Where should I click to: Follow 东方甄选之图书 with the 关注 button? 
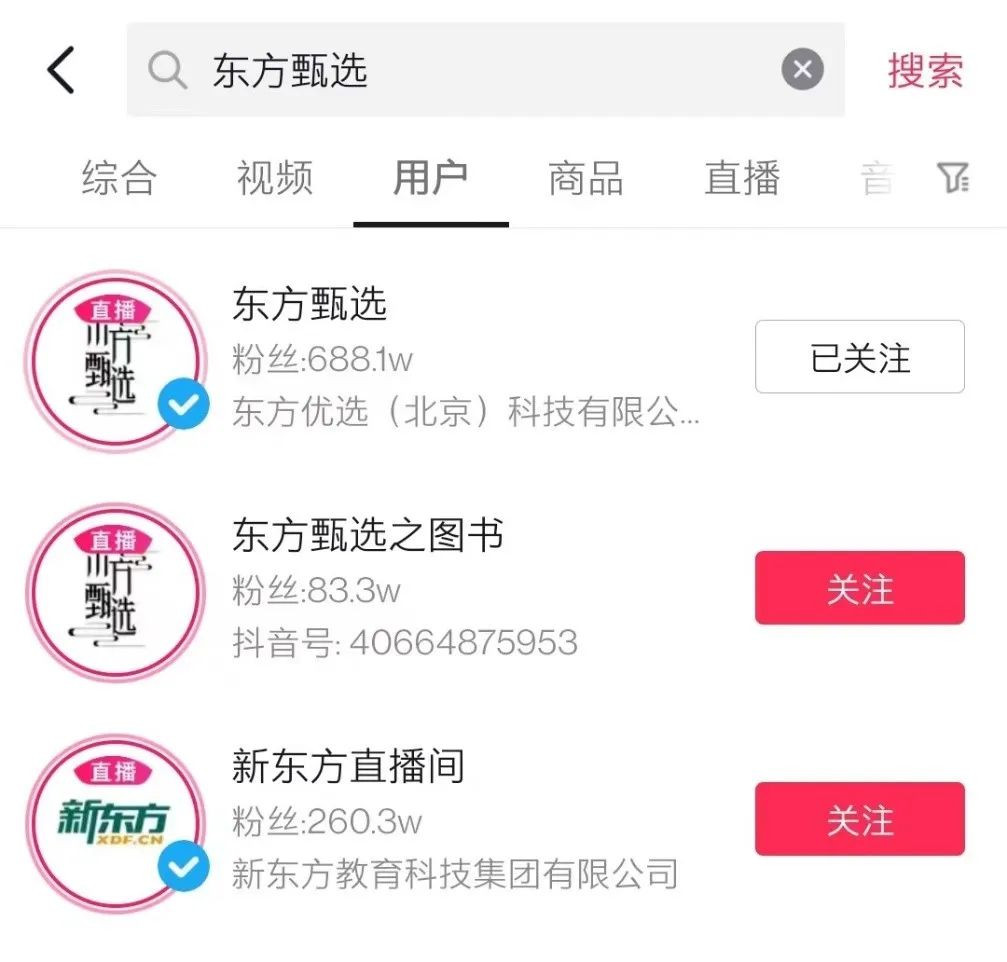(x=859, y=588)
